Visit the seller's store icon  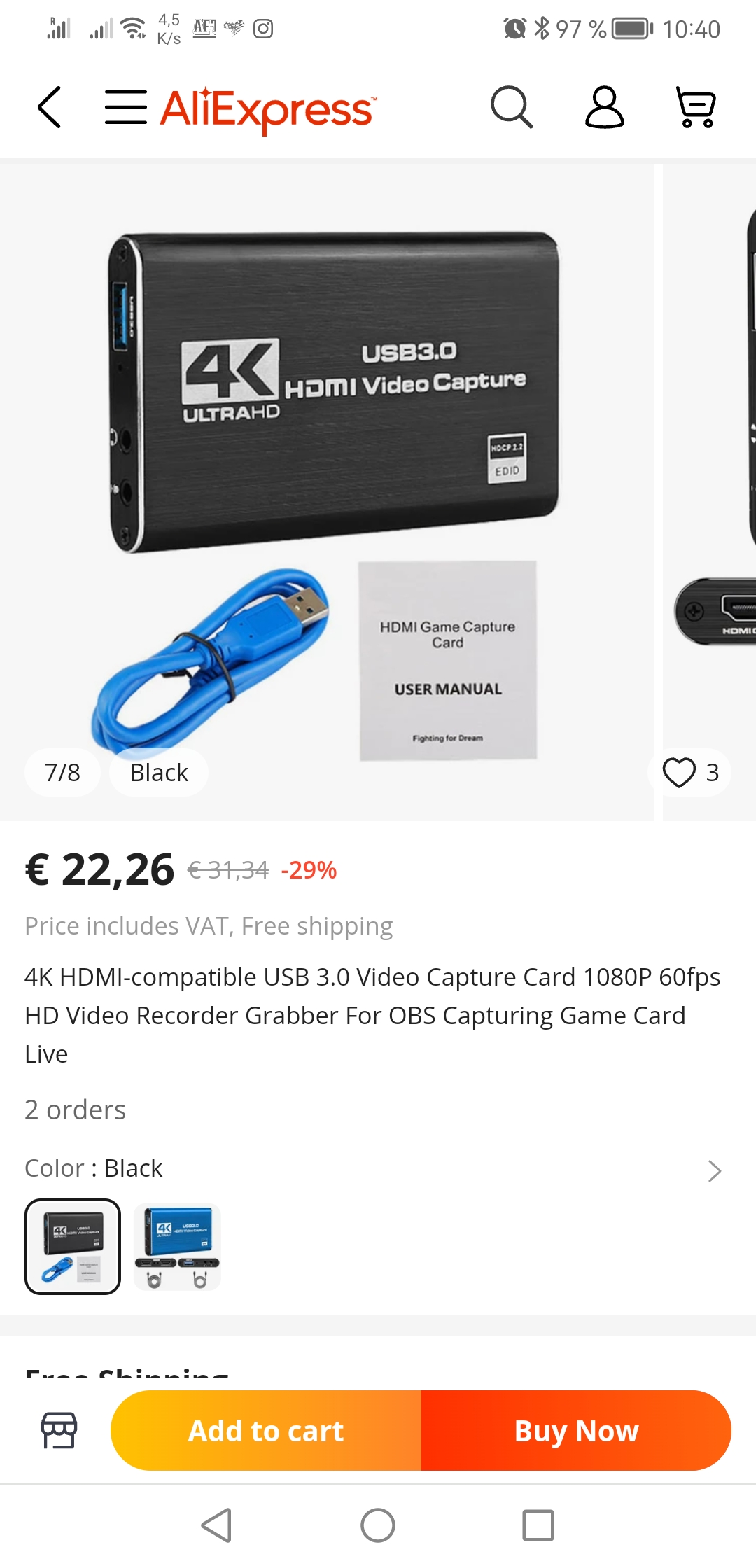[x=59, y=1430]
